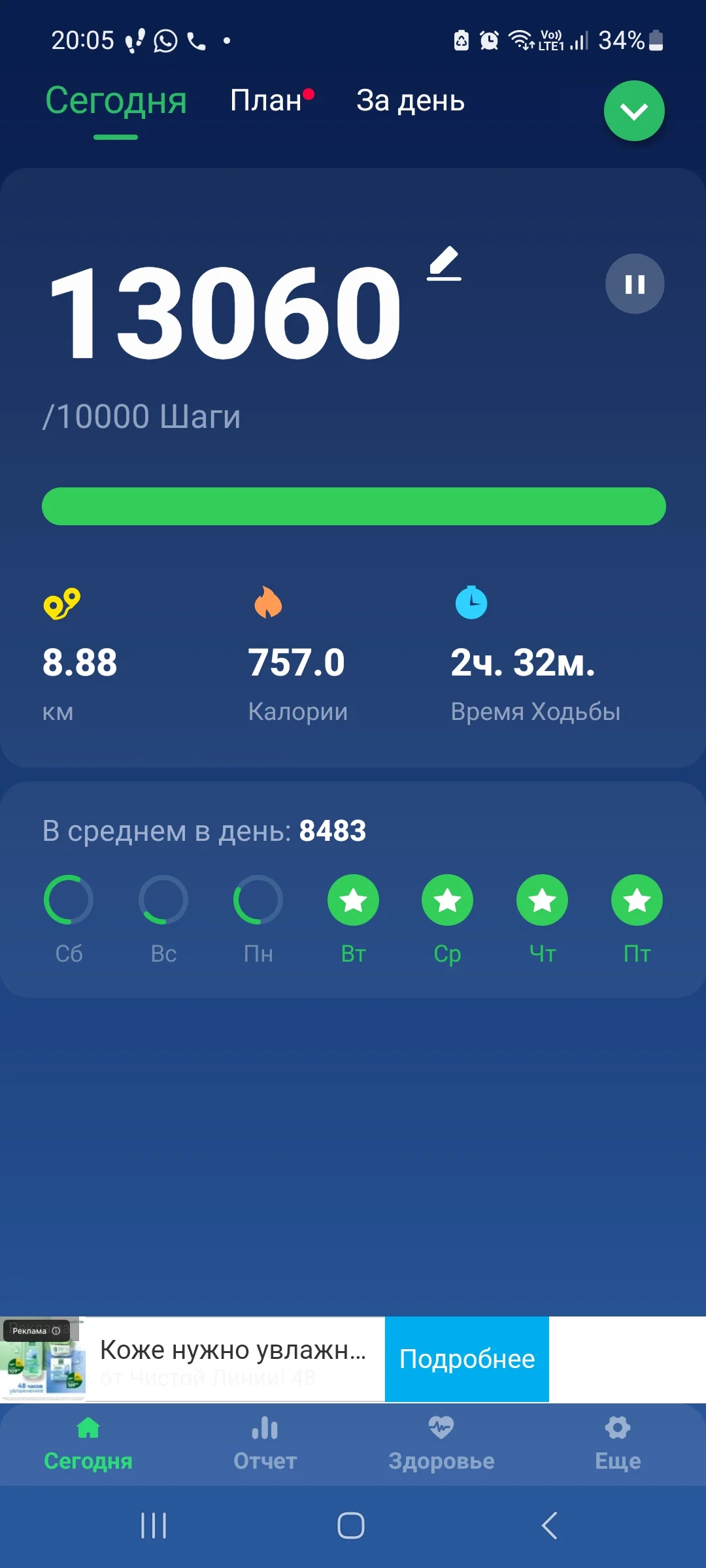Tap the green steps progress bar
706x1568 pixels.
(x=353, y=506)
